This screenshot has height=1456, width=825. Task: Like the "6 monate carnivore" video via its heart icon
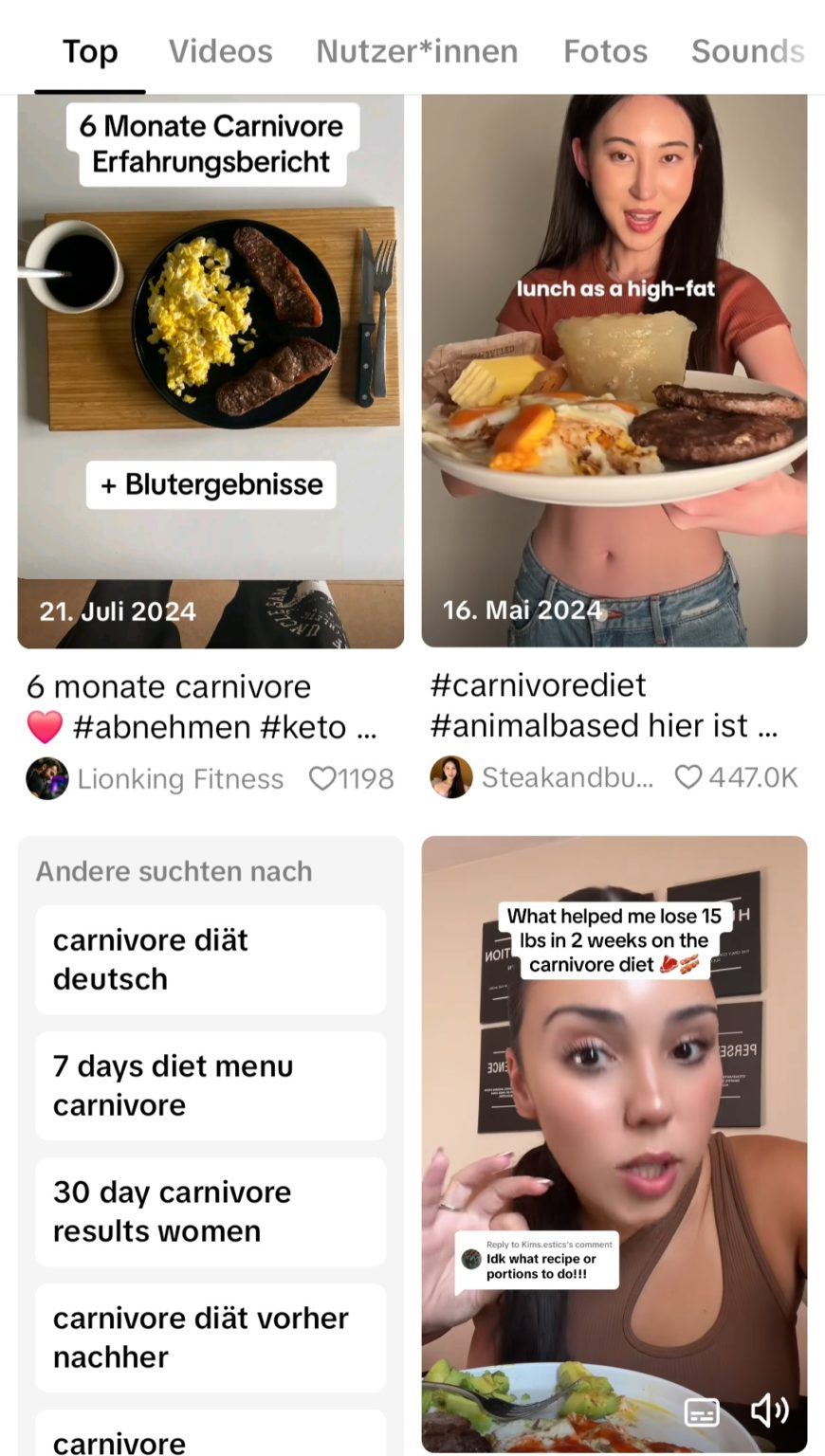click(x=323, y=778)
